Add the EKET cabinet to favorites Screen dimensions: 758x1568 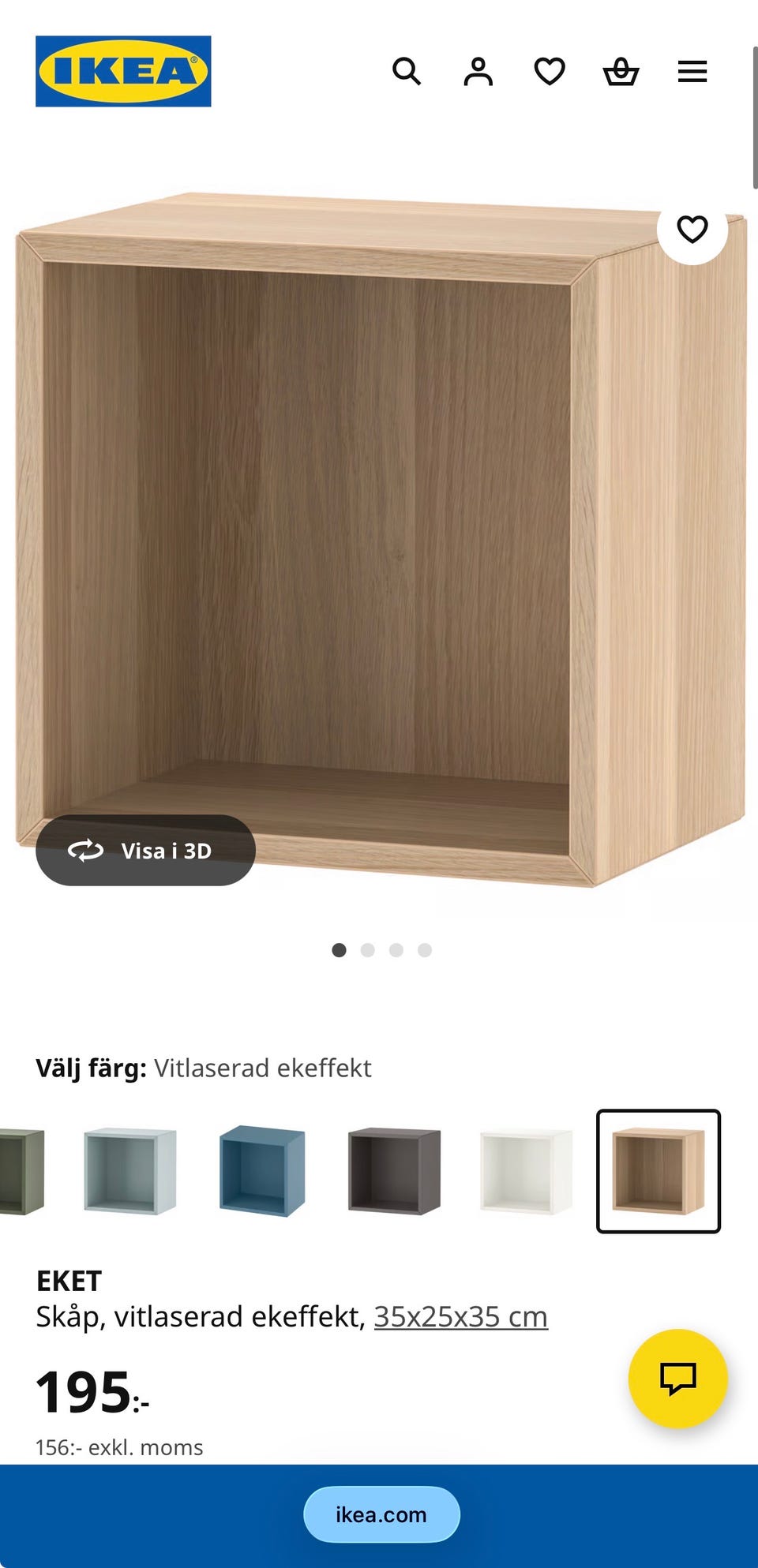693,230
